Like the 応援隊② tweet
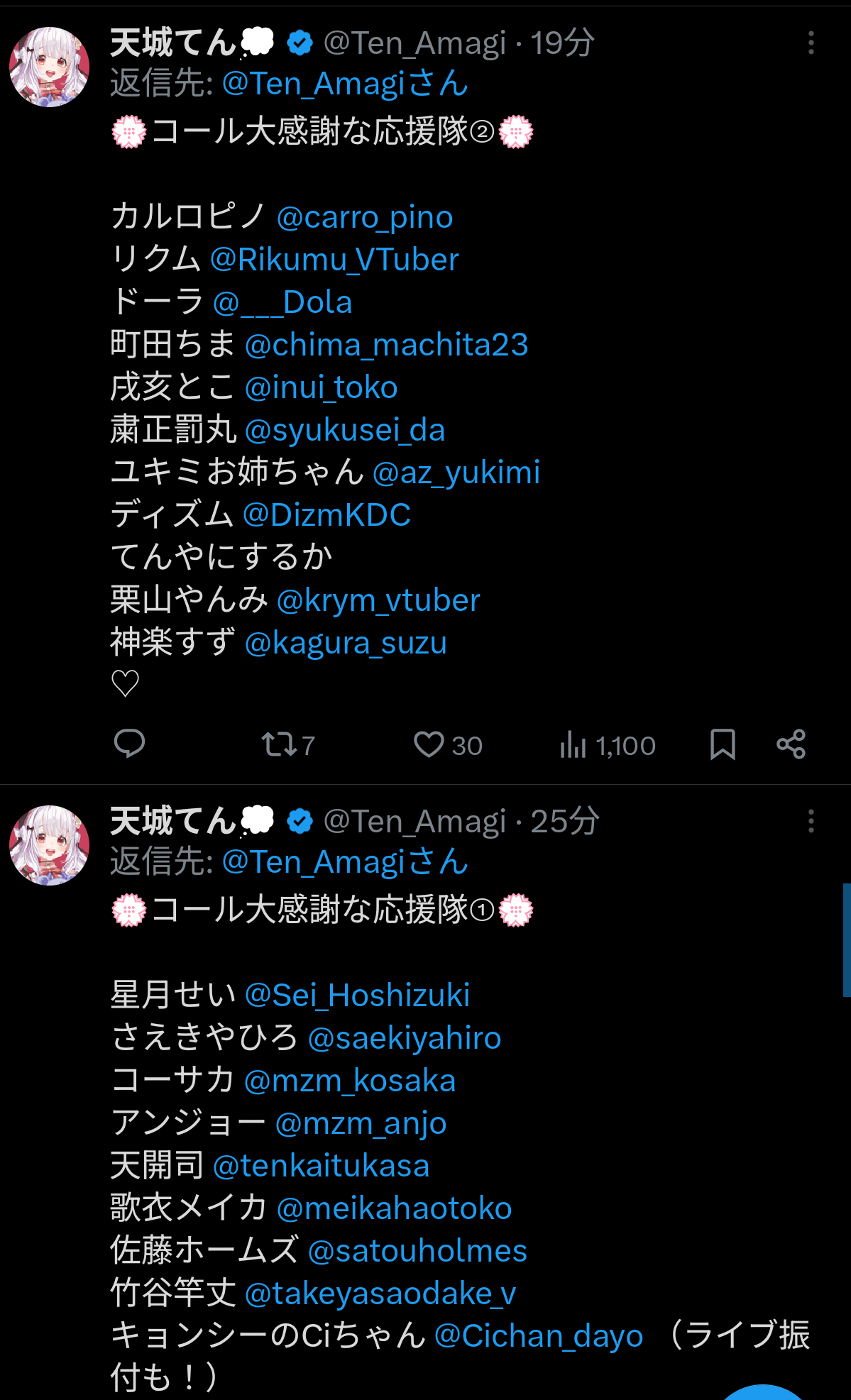 [x=448, y=745]
